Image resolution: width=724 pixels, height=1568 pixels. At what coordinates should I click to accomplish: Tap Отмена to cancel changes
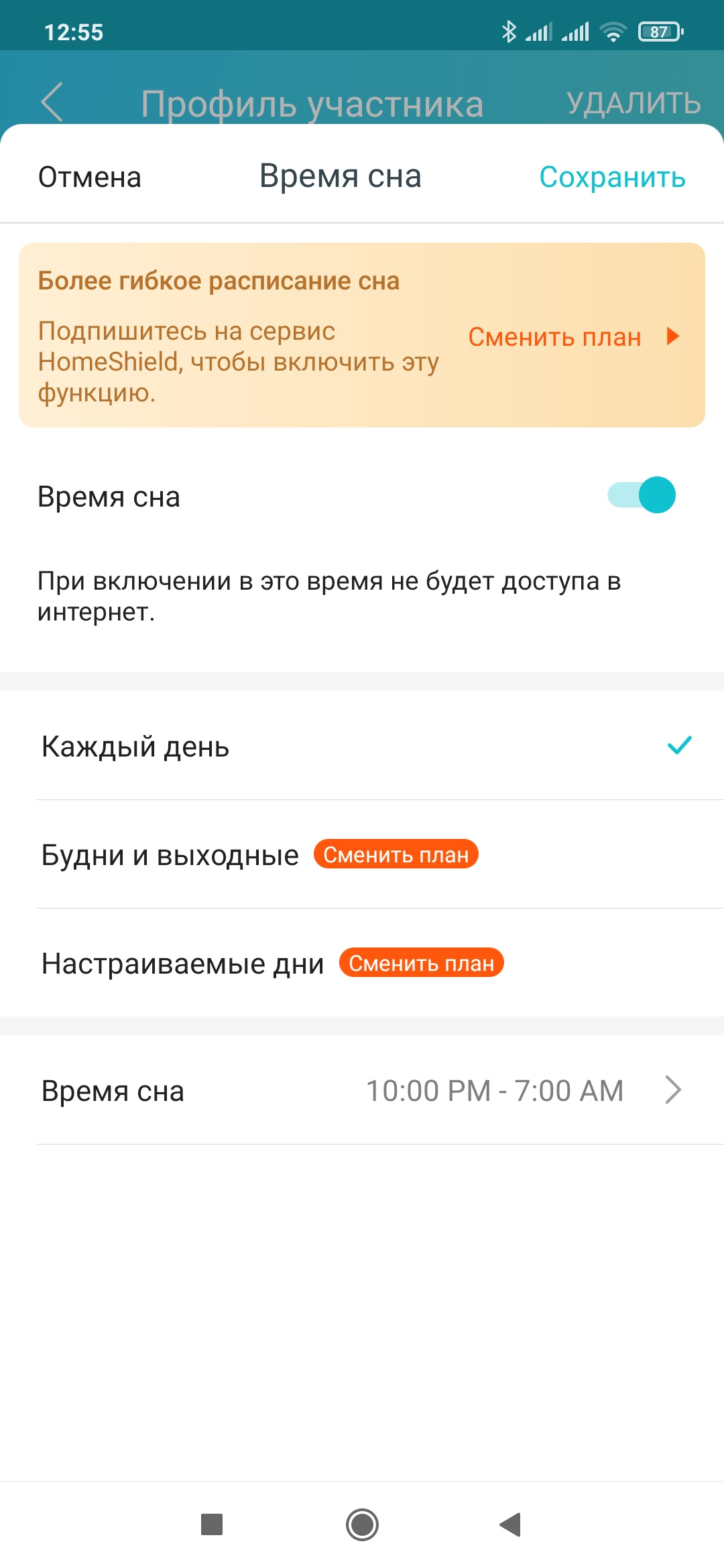coord(90,178)
